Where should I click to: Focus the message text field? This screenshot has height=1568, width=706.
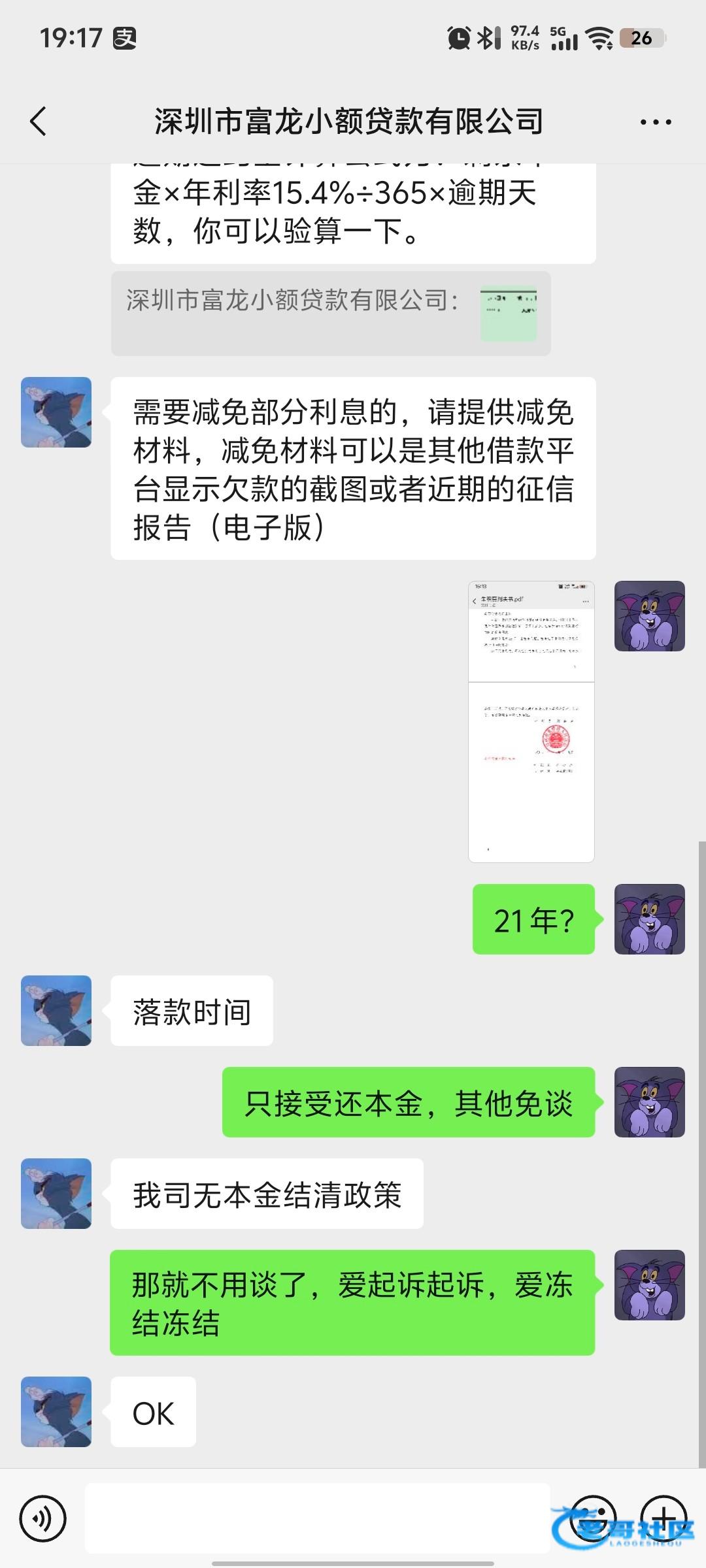click(x=317, y=1518)
